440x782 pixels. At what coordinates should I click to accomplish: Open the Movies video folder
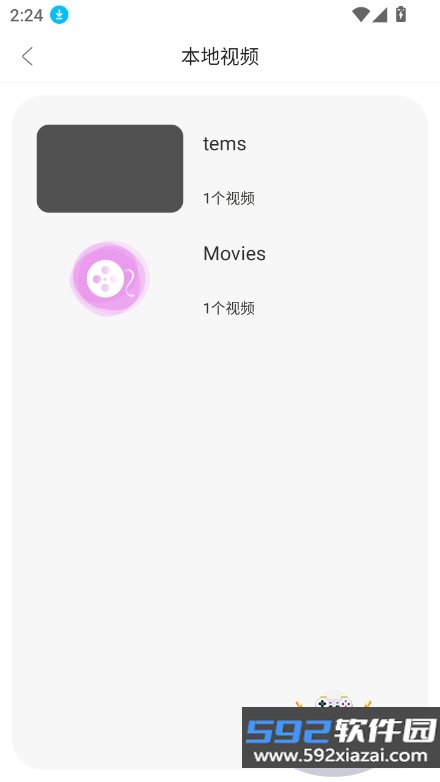point(220,279)
